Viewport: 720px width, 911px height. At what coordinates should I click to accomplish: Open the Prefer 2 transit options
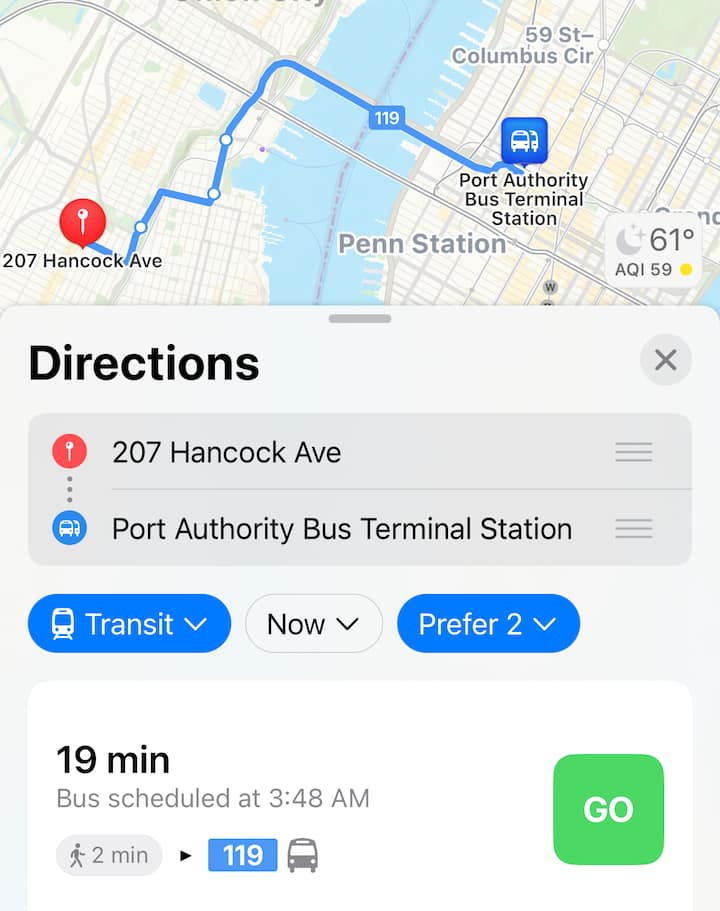click(x=488, y=624)
